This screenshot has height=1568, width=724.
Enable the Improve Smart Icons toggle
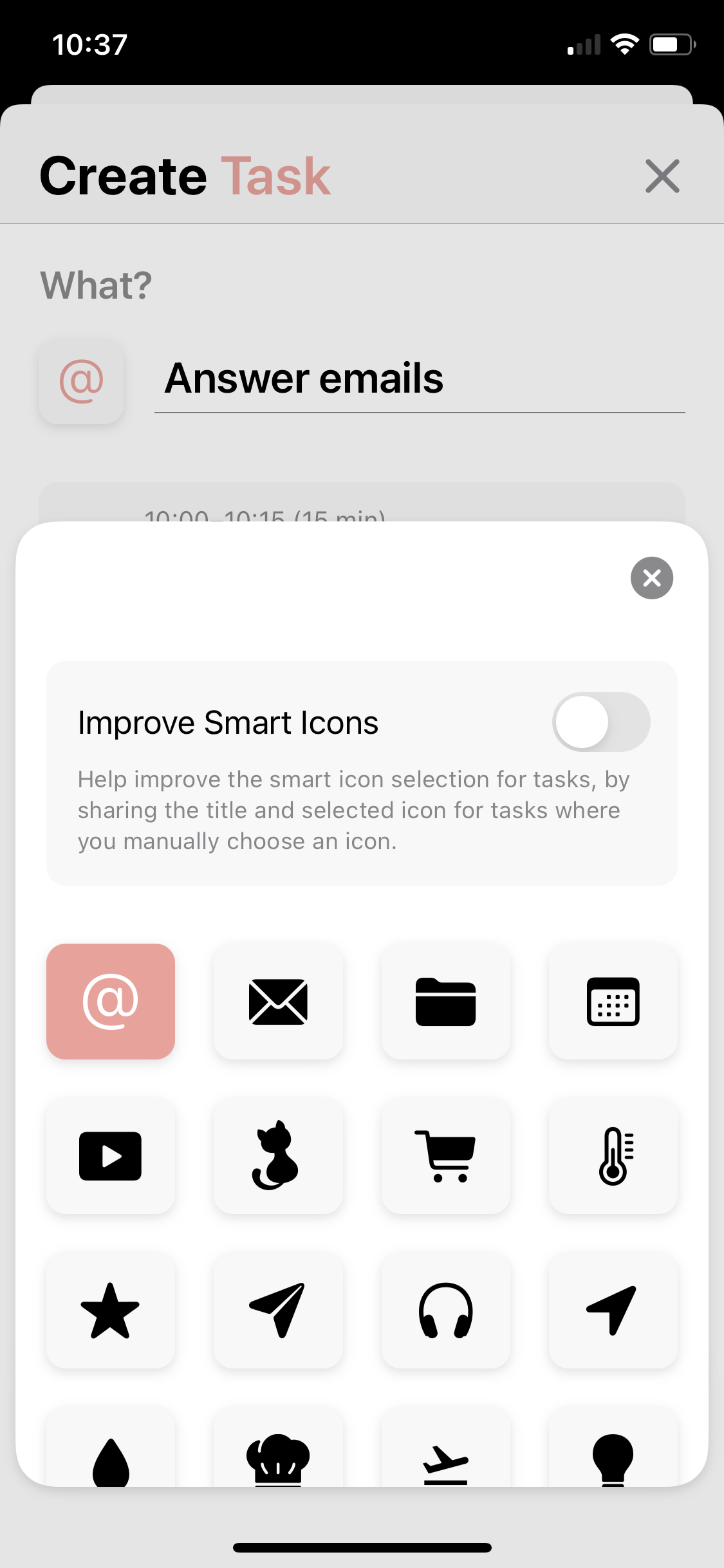point(600,722)
